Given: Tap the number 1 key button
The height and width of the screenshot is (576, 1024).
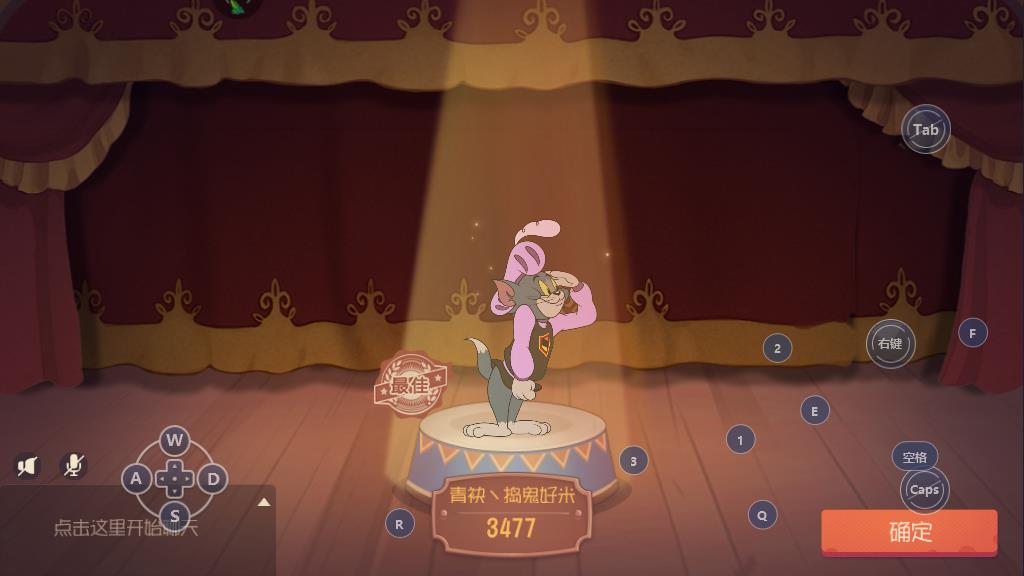Looking at the screenshot, I should point(740,439).
